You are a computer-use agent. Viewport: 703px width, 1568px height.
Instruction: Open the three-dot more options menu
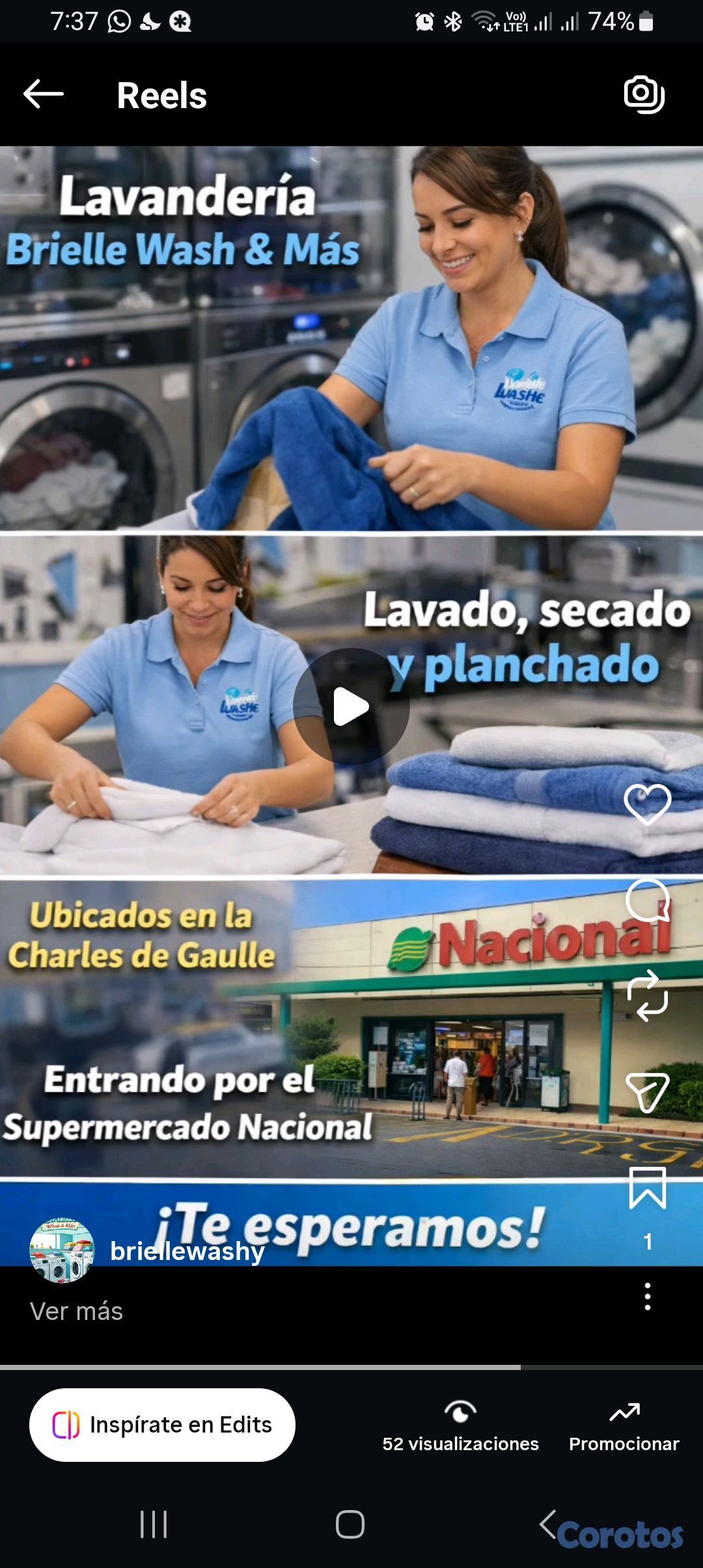click(647, 1296)
